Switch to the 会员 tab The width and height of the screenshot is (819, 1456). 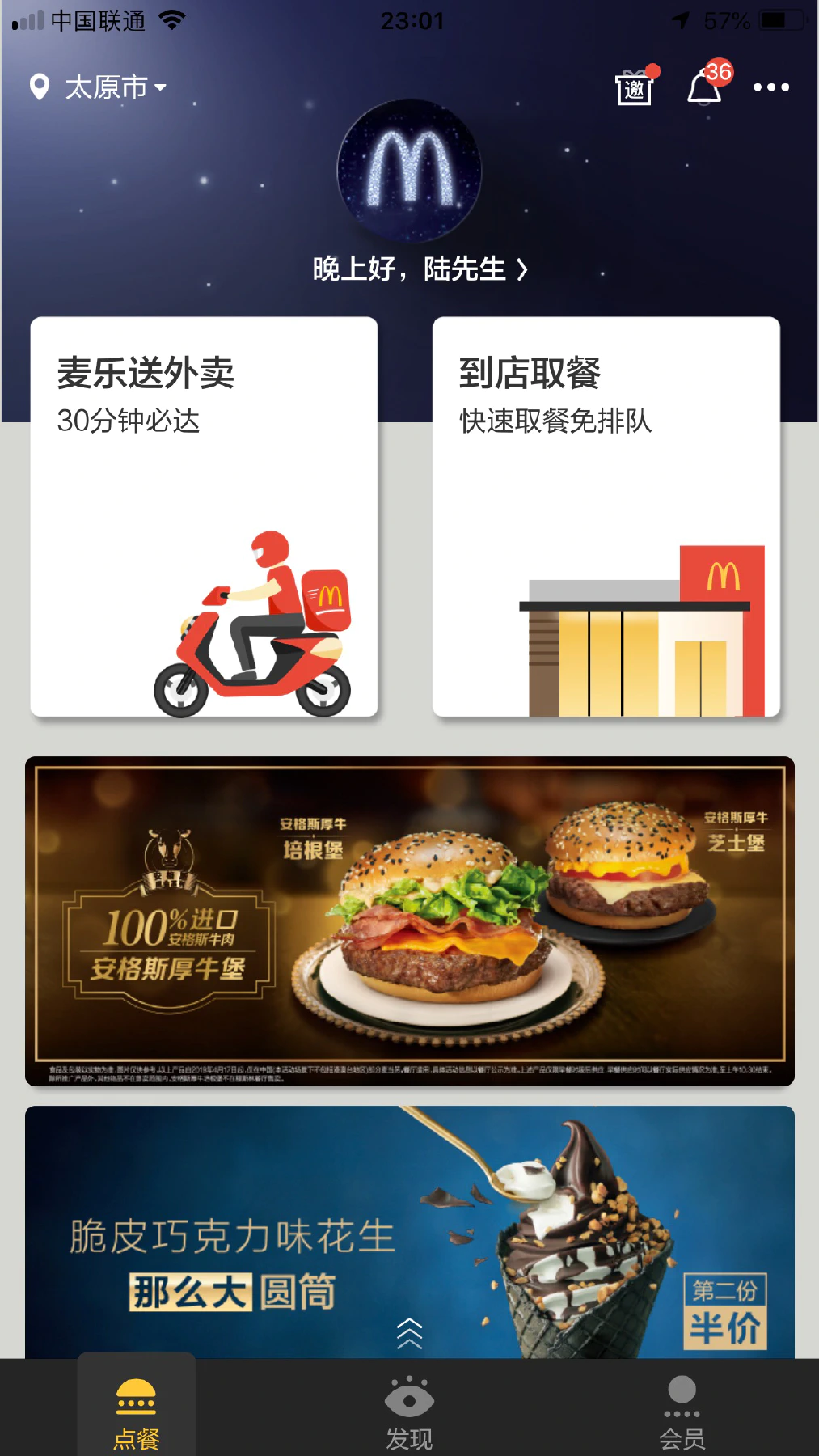click(x=682, y=1411)
